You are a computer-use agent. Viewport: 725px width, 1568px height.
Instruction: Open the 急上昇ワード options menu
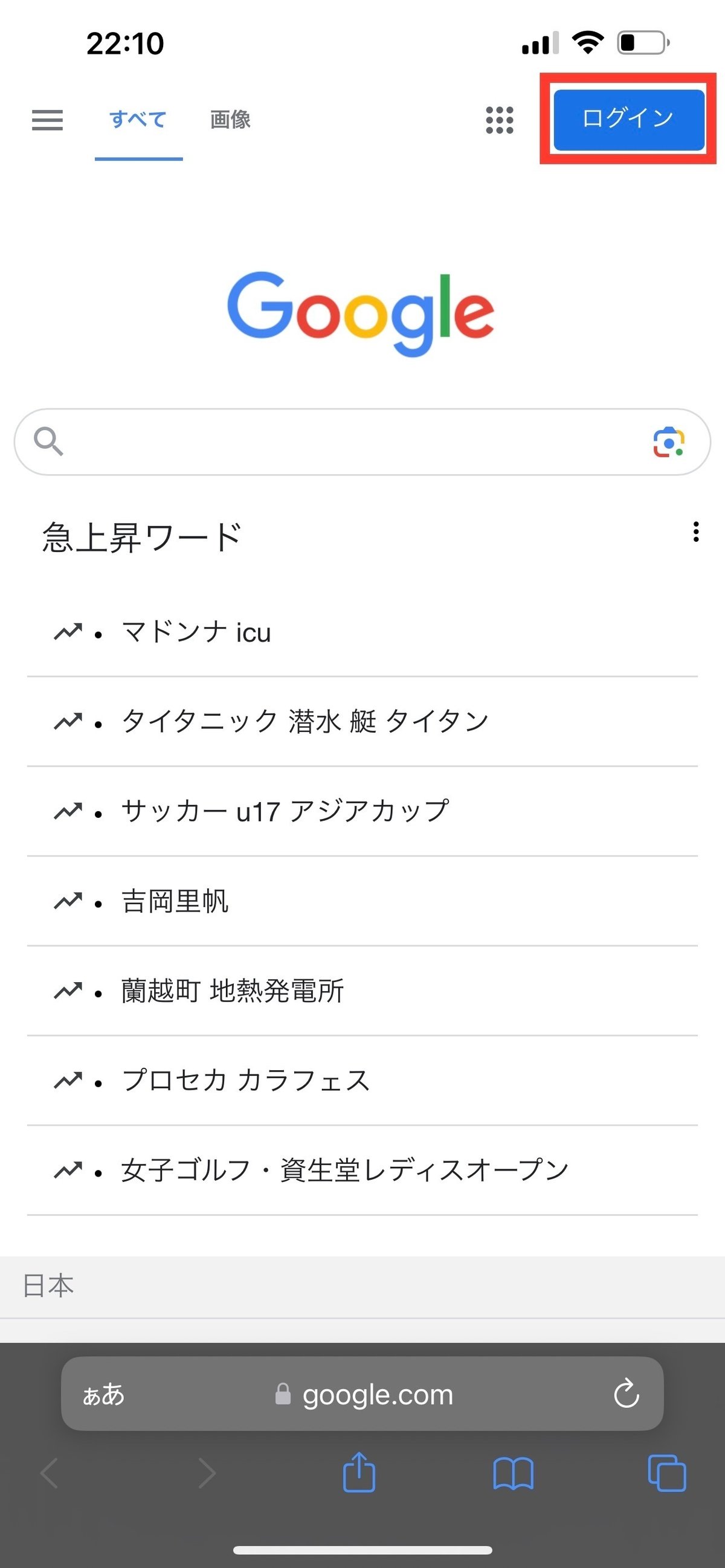[695, 532]
